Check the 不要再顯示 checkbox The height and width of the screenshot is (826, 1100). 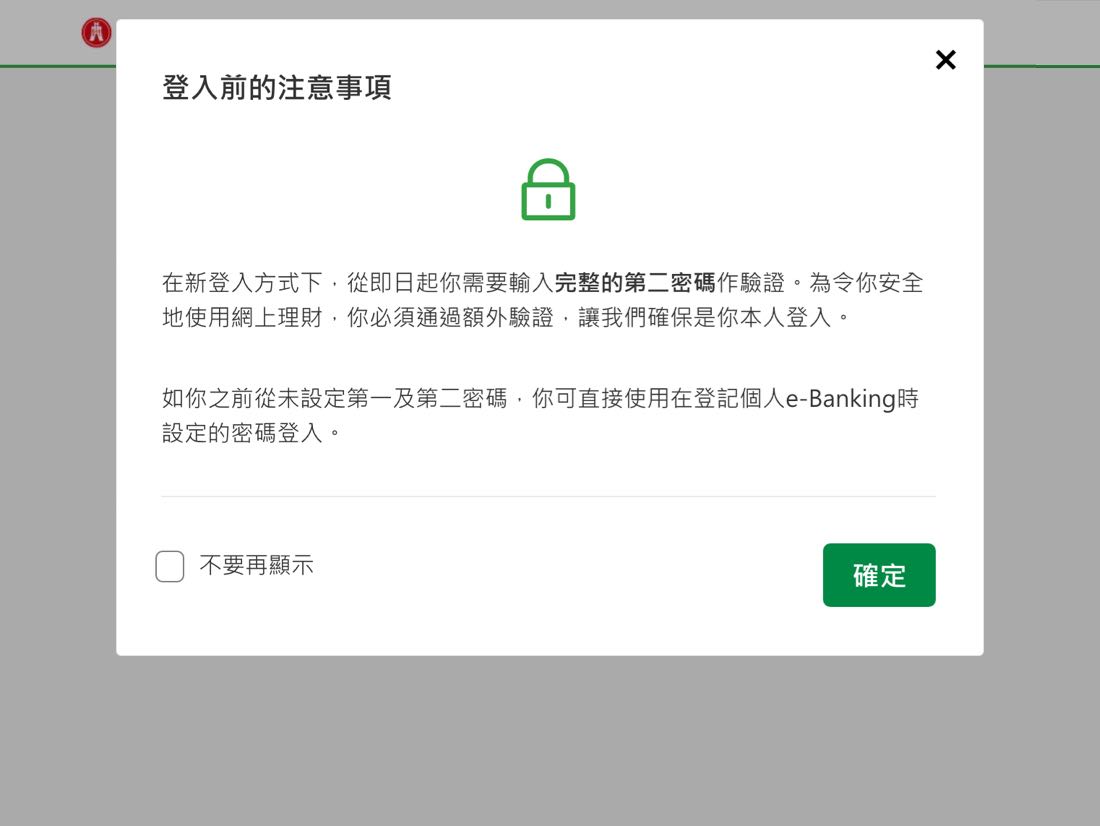tap(170, 566)
